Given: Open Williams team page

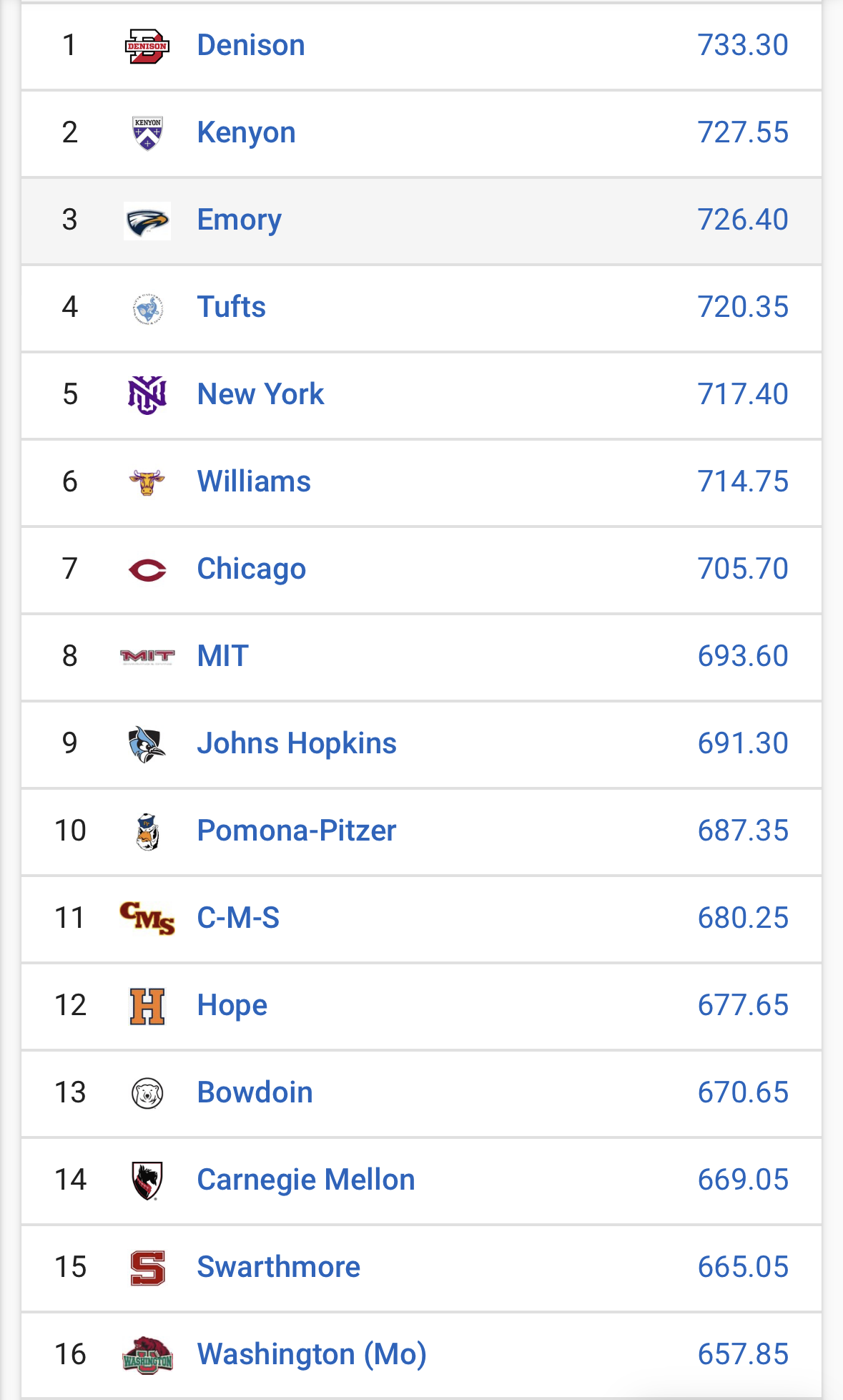Looking at the screenshot, I should pos(254,481).
